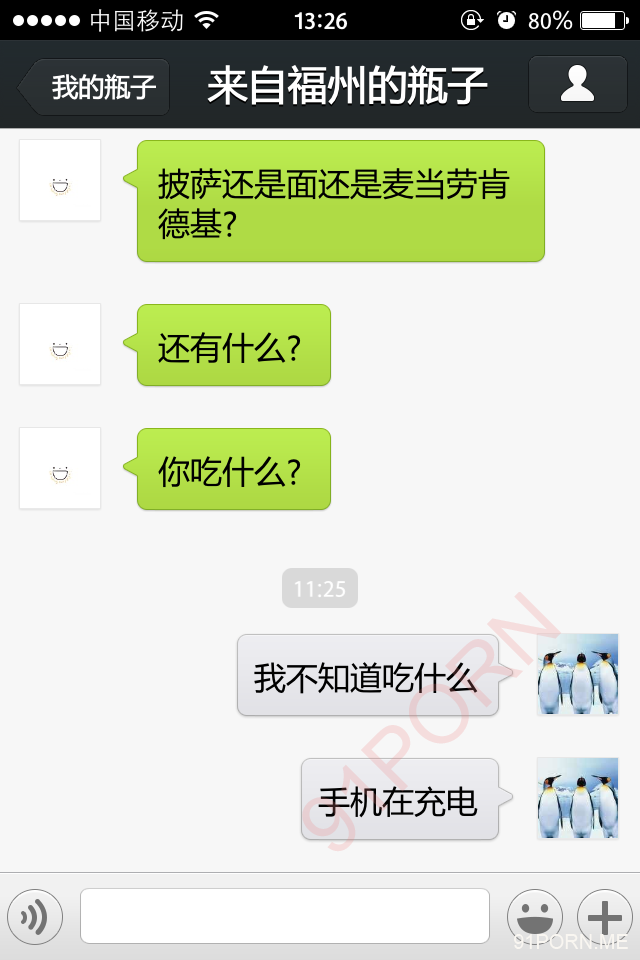Tap penguin avatar beside 我不知道吃什么
The image size is (640, 960).
click(578, 675)
